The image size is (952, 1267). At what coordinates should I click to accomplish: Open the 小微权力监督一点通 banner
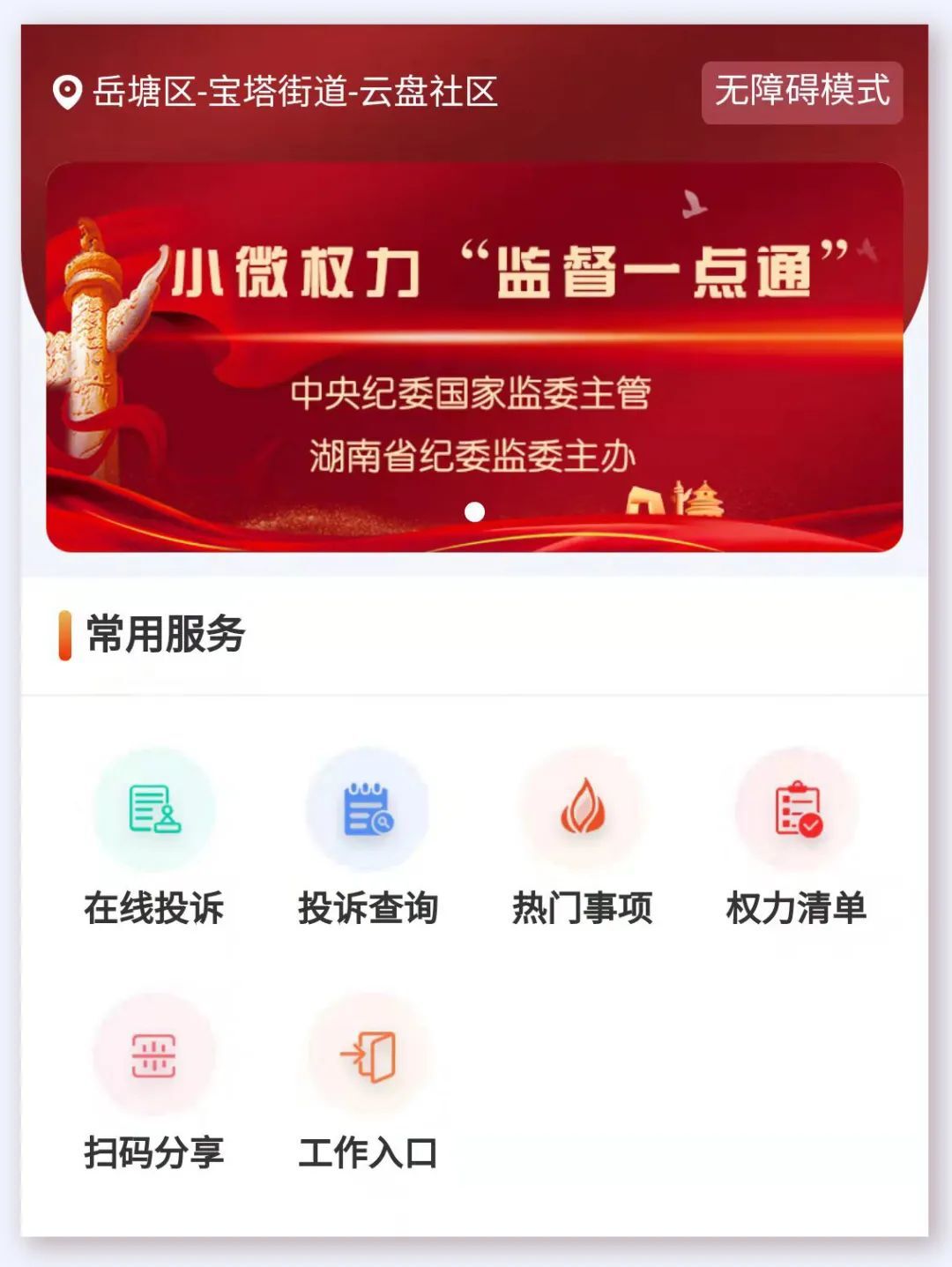pos(474,357)
